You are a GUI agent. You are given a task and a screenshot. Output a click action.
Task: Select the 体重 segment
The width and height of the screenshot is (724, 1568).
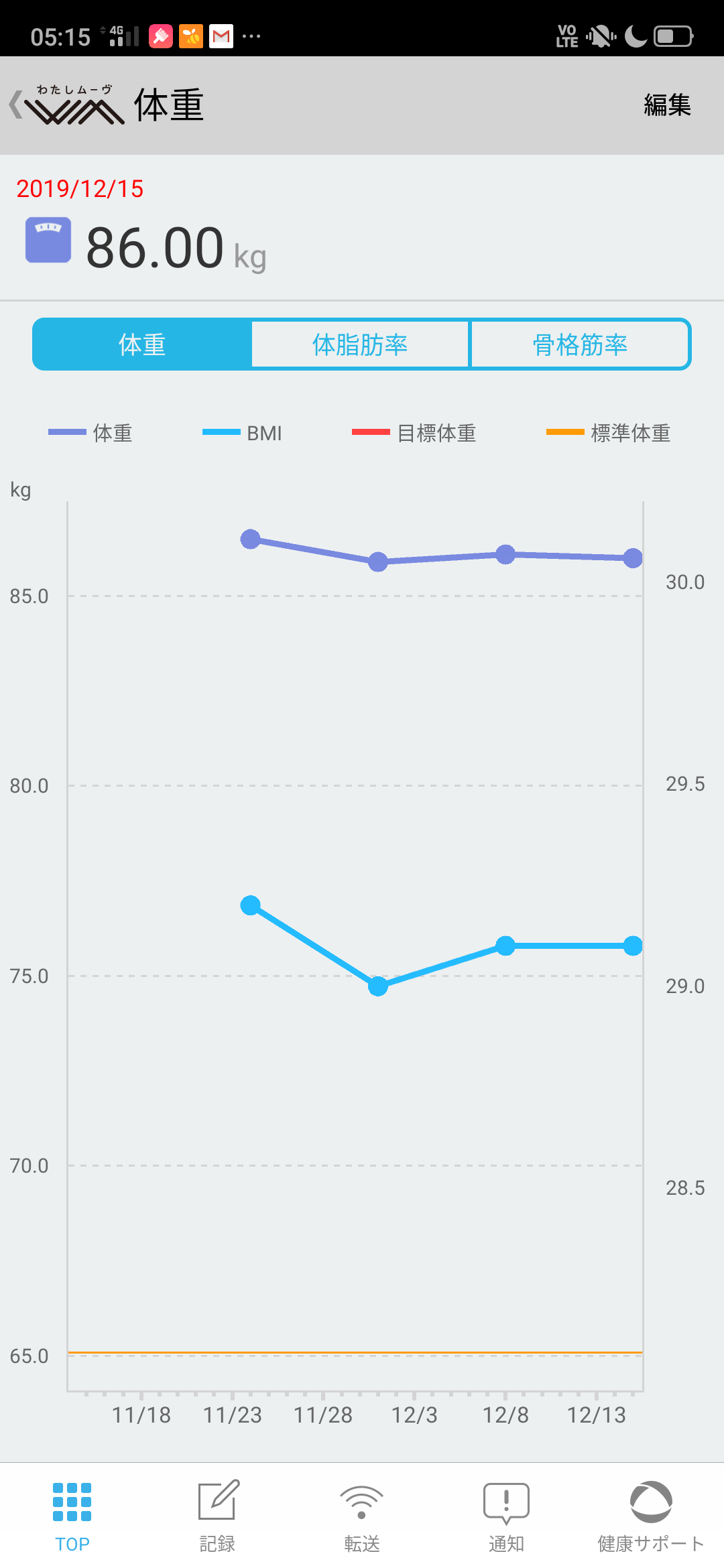(142, 344)
